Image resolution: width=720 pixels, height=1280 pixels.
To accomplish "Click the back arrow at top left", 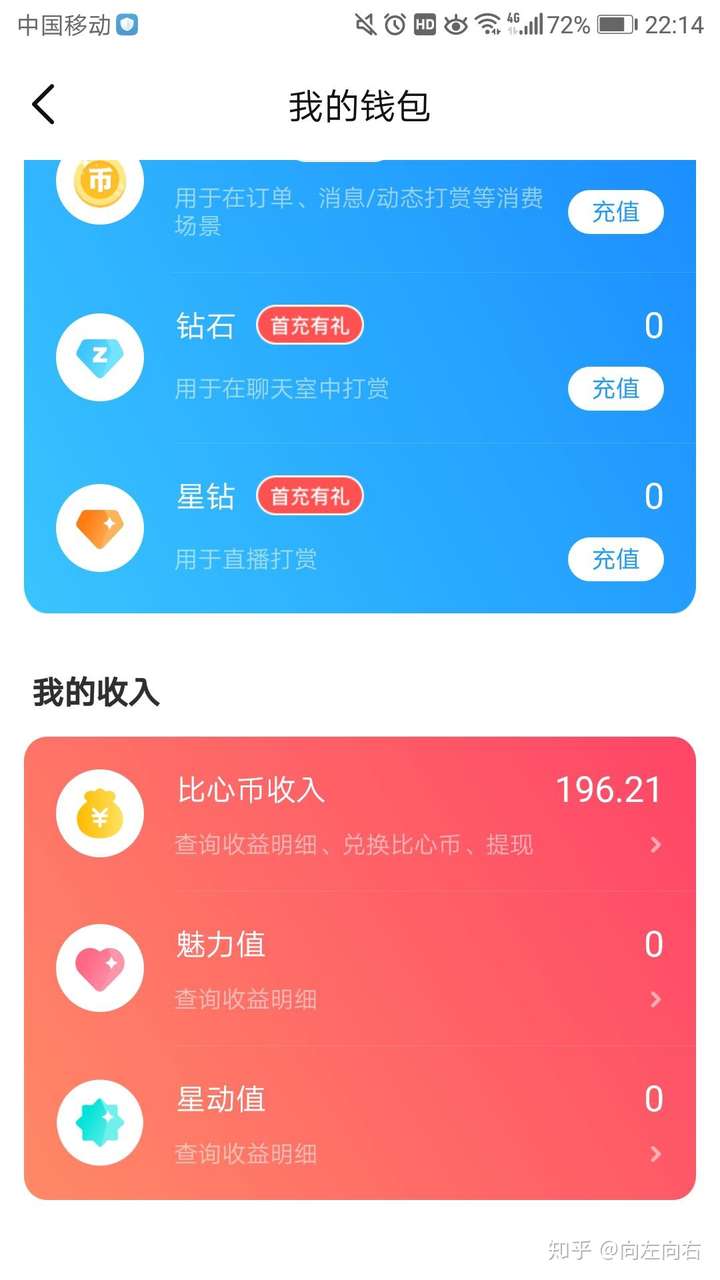I will pos(42,103).
